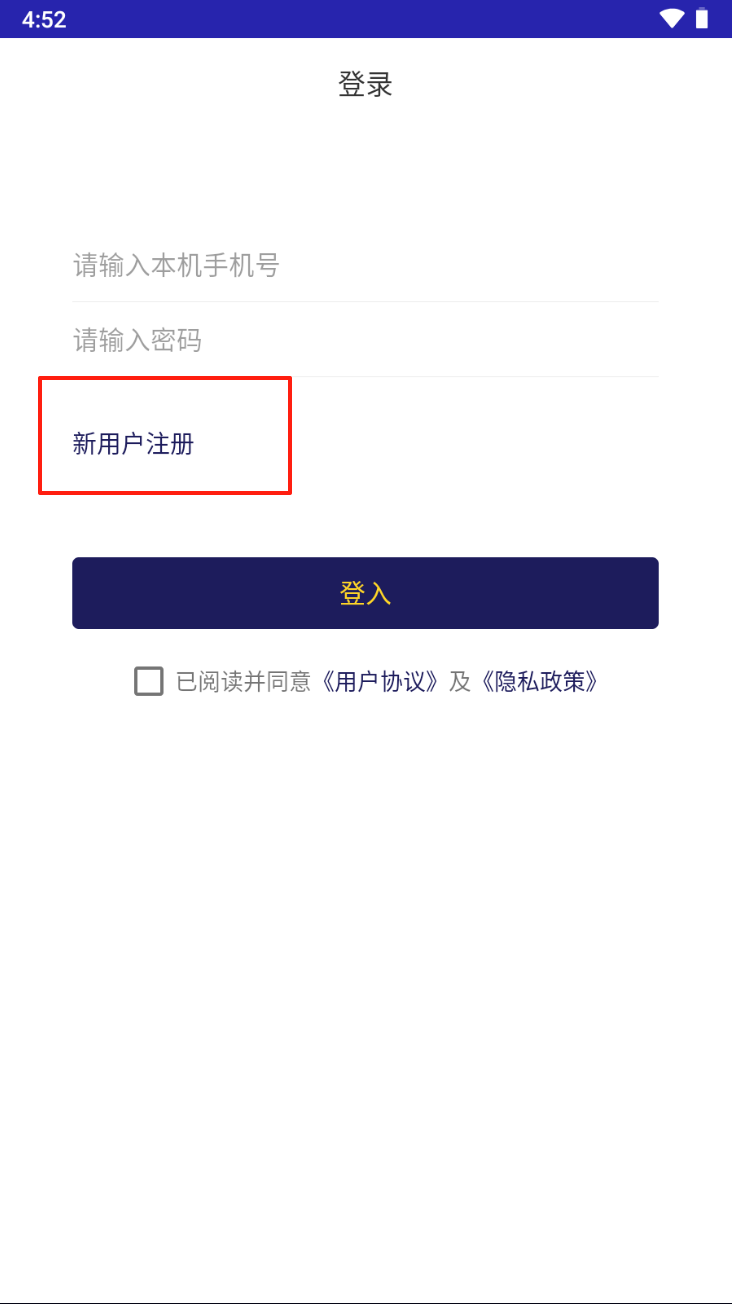732x1304 pixels.
Task: Tap the phone number input field
Action: tap(365, 265)
